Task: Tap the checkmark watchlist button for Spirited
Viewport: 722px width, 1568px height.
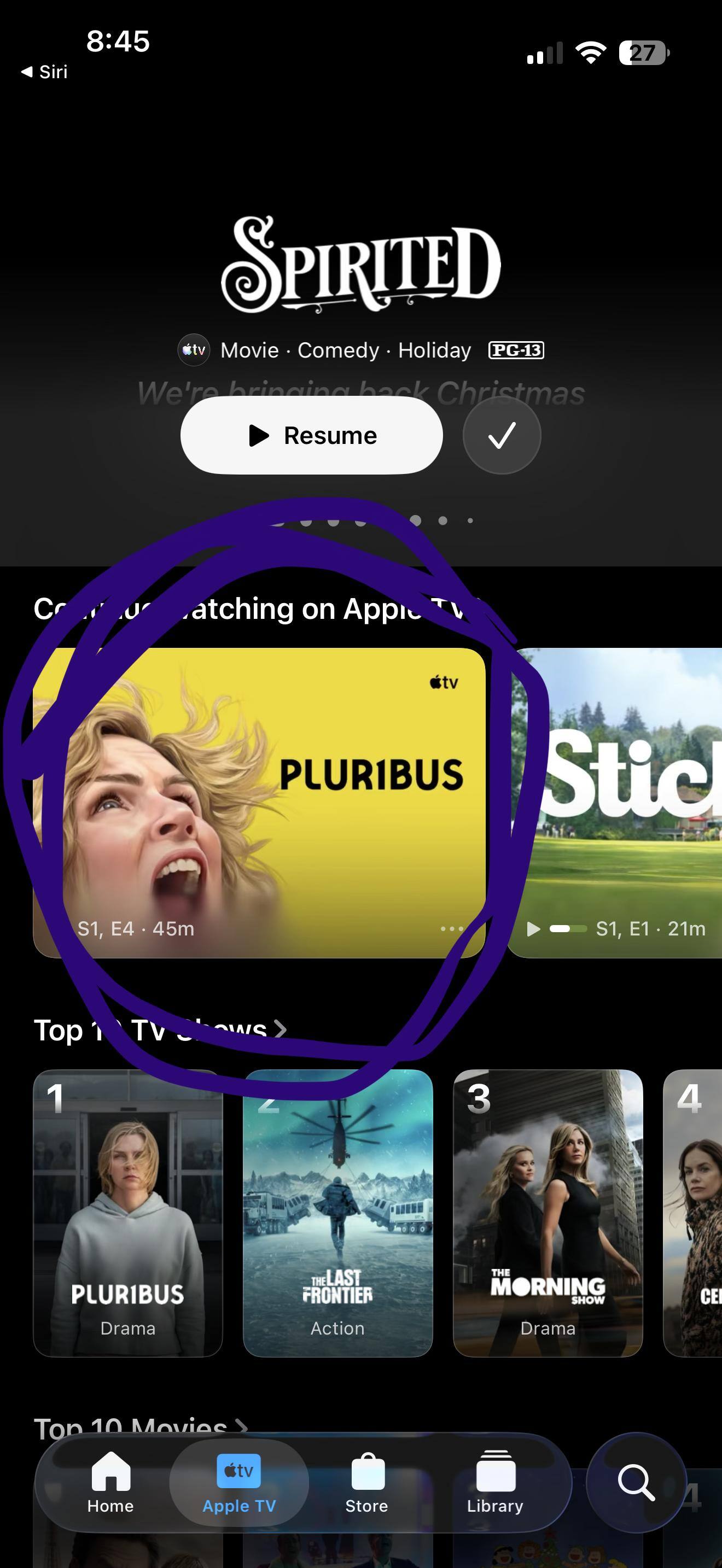Action: click(502, 435)
